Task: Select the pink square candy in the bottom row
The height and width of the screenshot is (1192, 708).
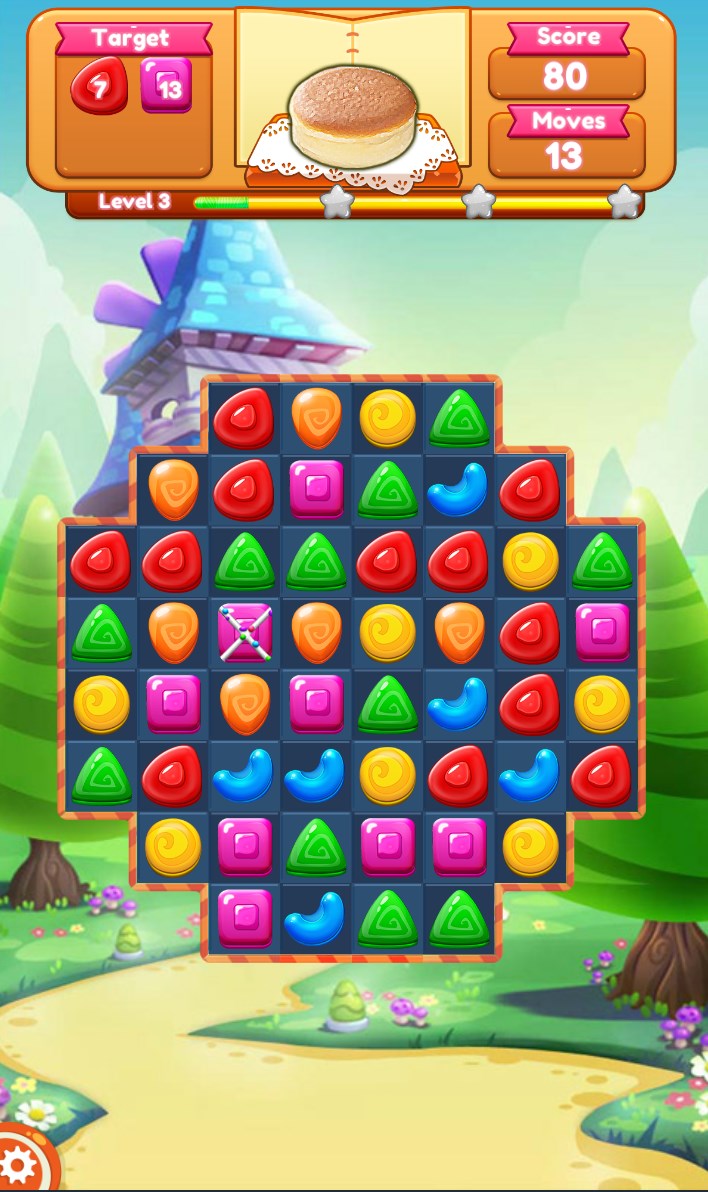Action: click(245, 918)
